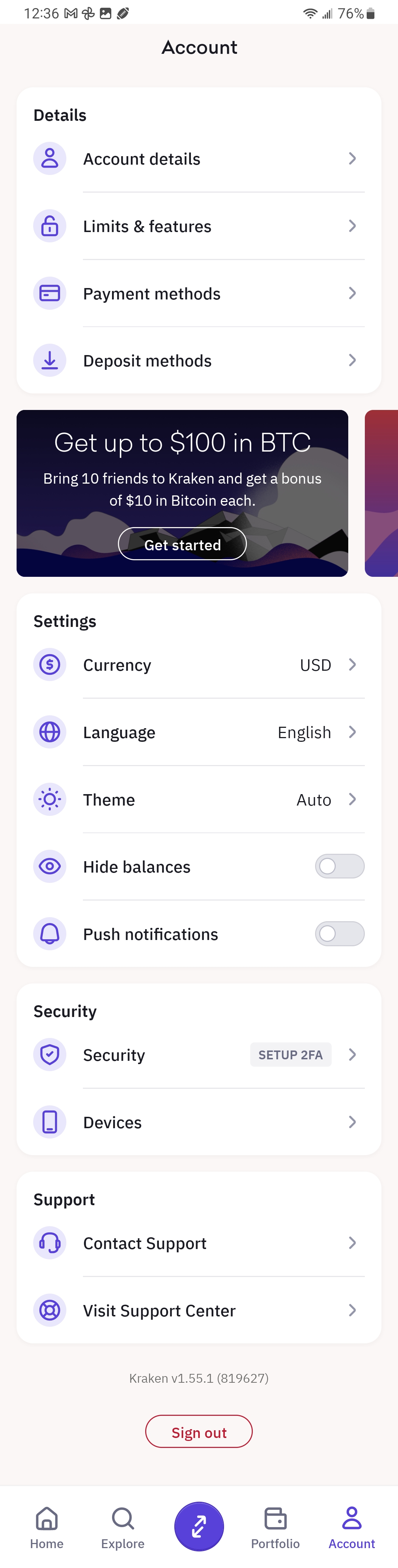
Task: Tap the center trade button
Action: [199, 1526]
